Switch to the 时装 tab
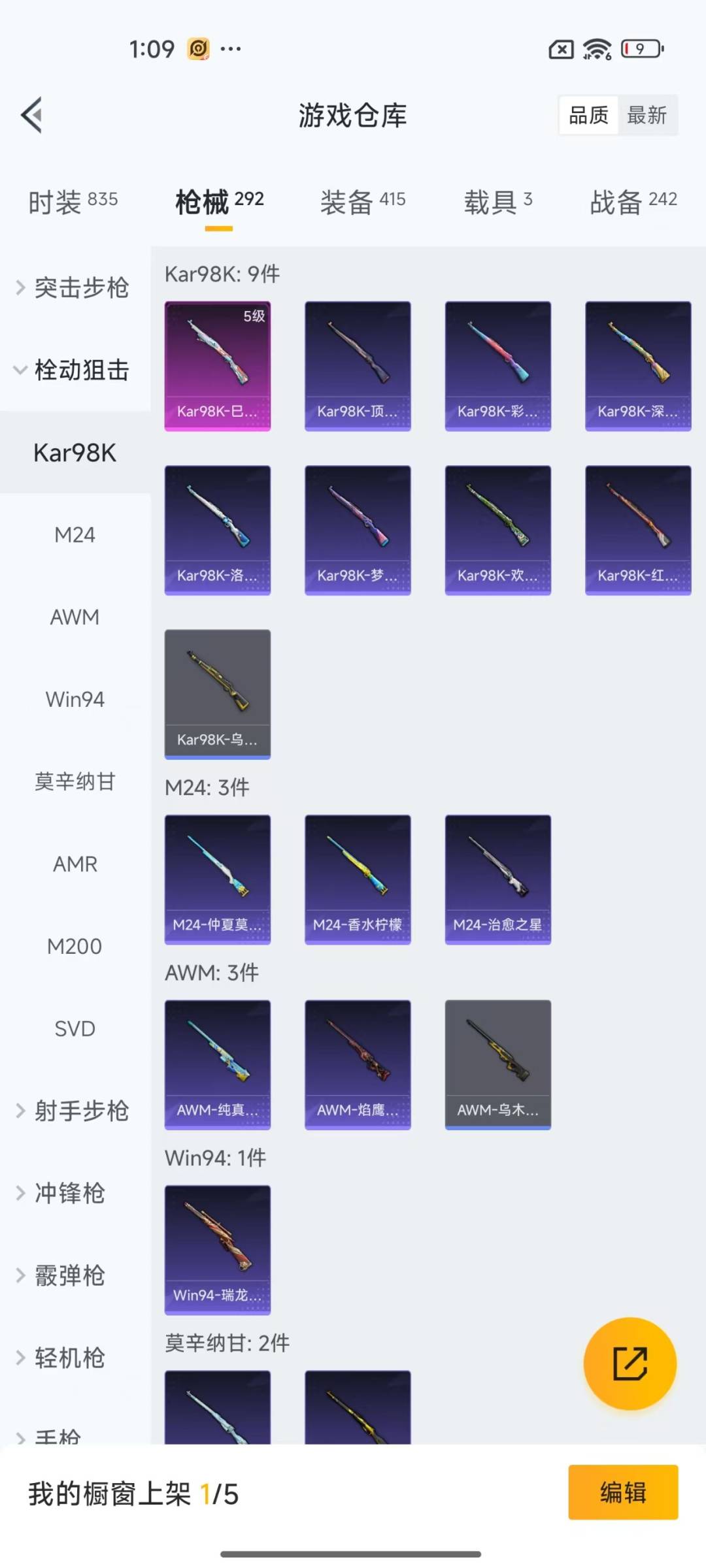 [x=73, y=201]
